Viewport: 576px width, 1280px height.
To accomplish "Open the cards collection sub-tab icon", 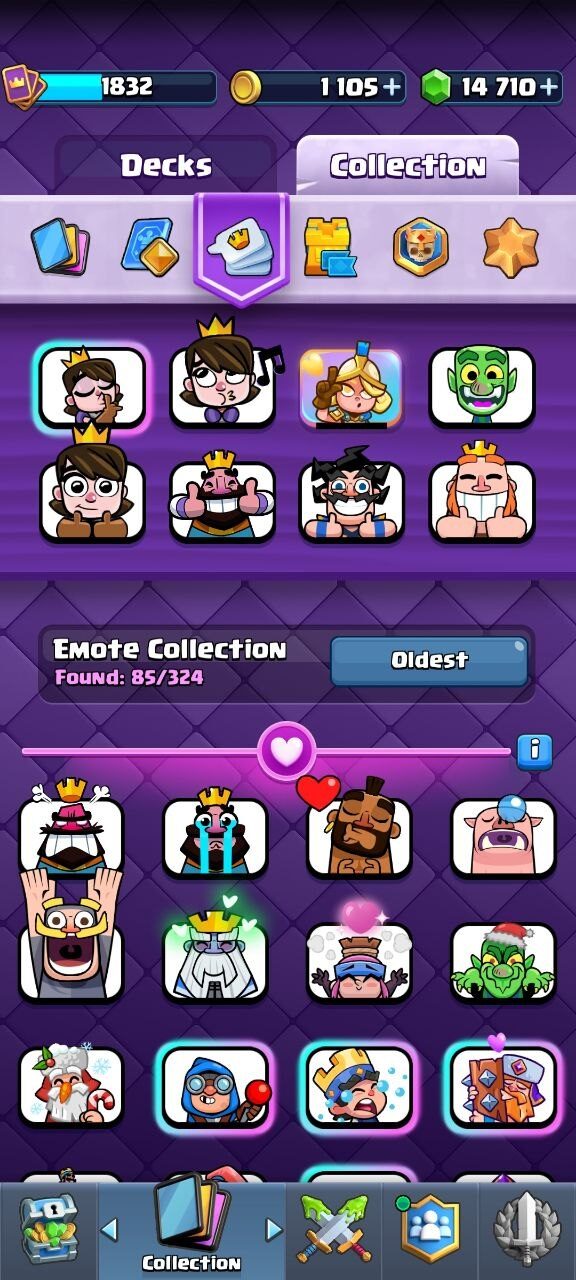I will point(60,246).
